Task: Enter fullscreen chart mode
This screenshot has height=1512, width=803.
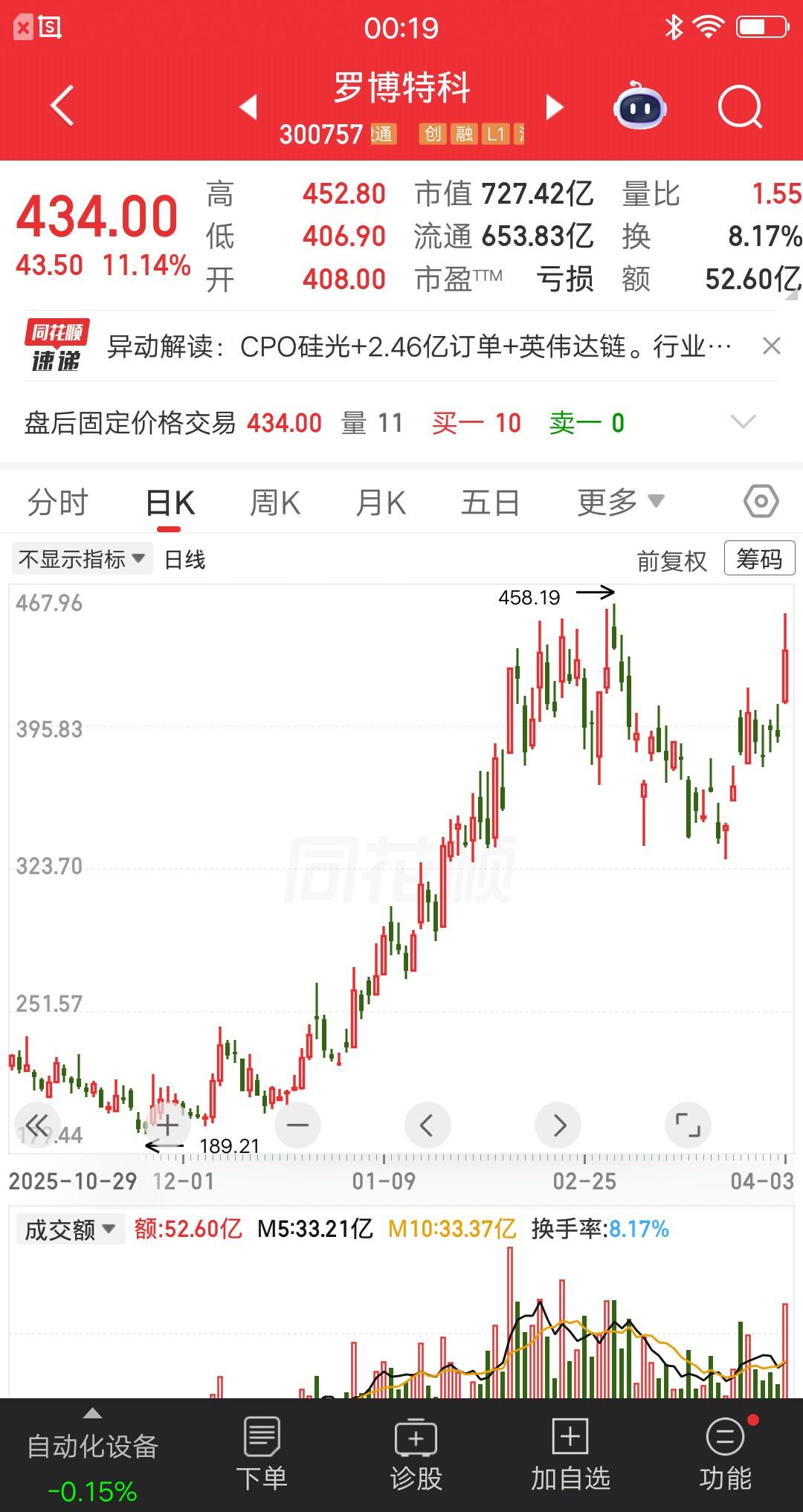Action: (688, 1125)
